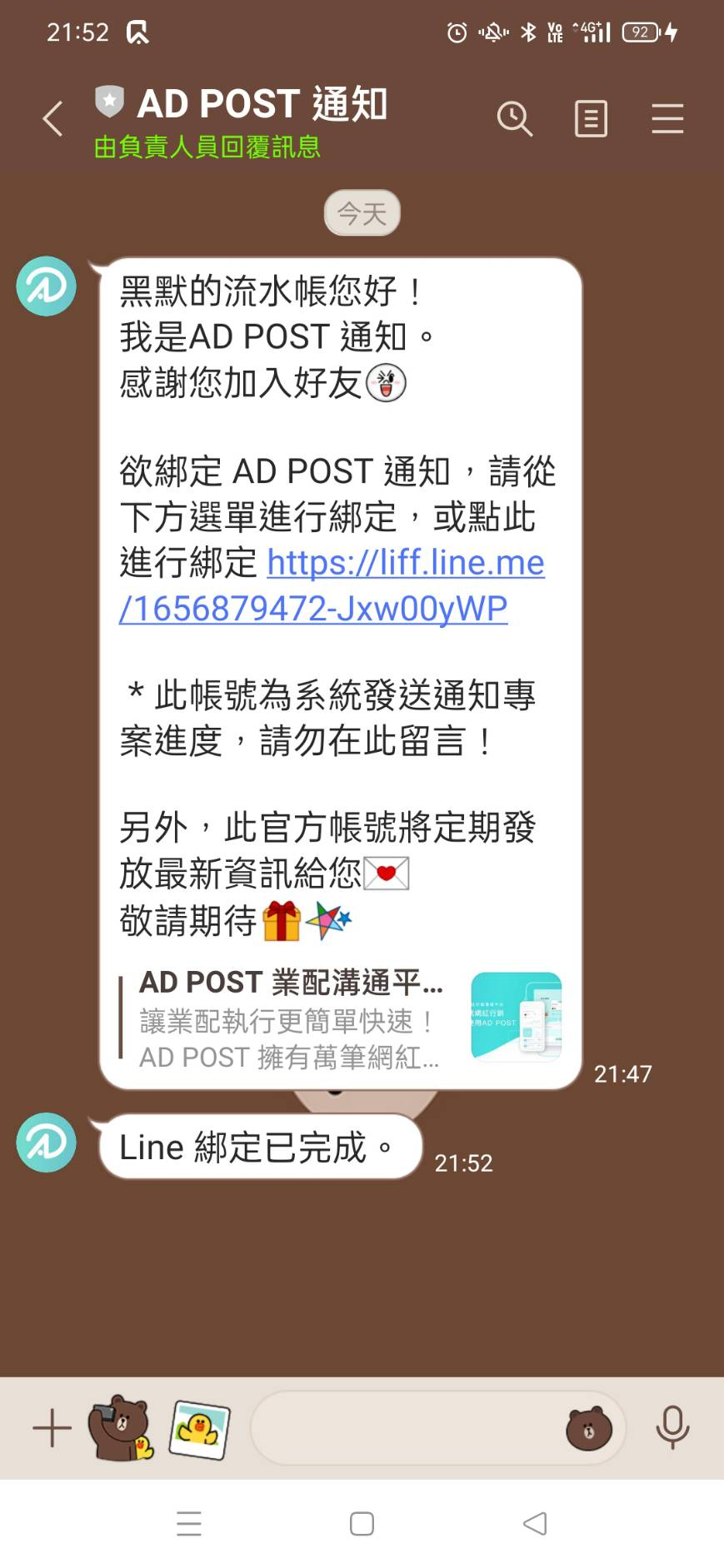
Task: Focus the message input field
Action: (408, 1428)
